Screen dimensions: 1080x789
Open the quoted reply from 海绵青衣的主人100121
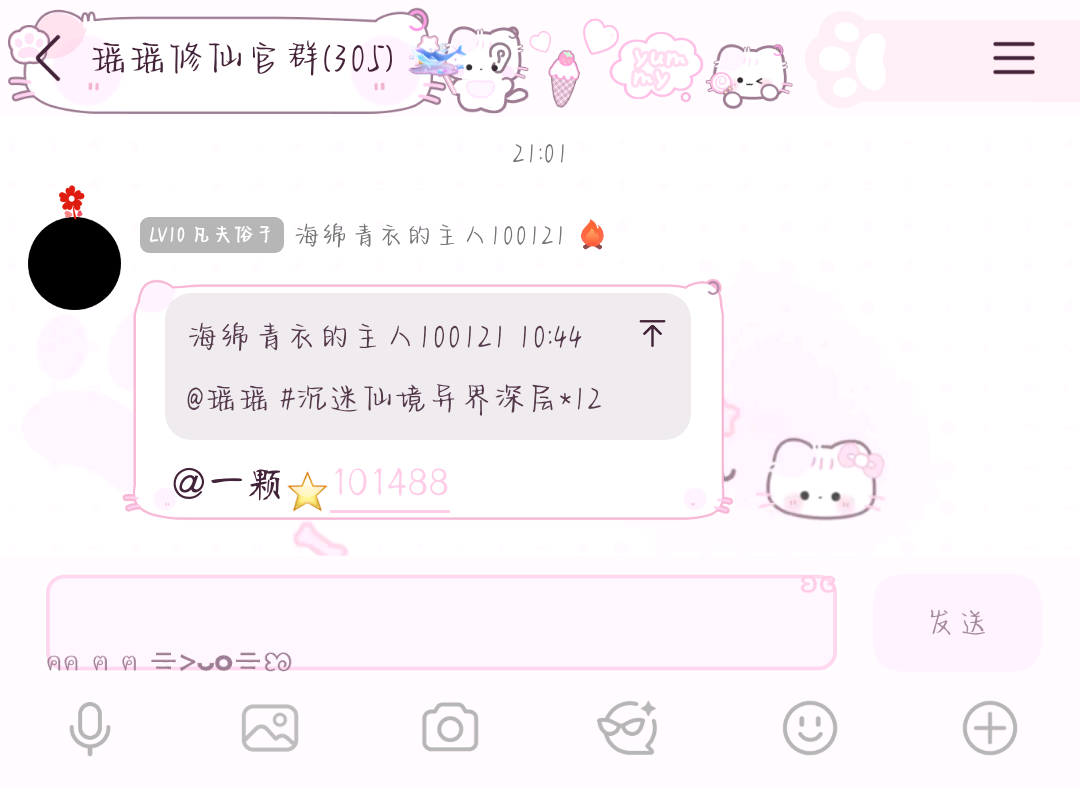tap(400, 368)
